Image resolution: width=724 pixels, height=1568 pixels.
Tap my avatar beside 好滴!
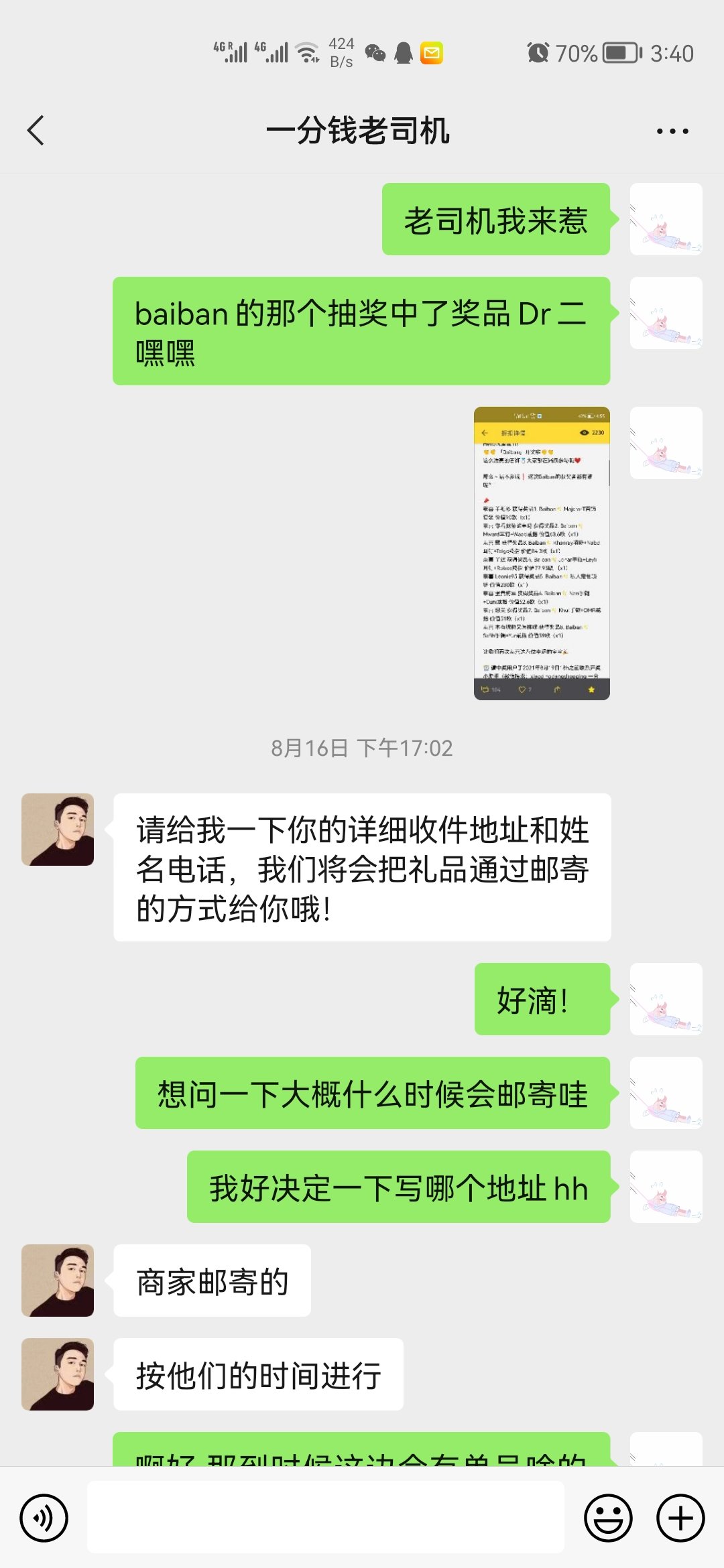666,999
